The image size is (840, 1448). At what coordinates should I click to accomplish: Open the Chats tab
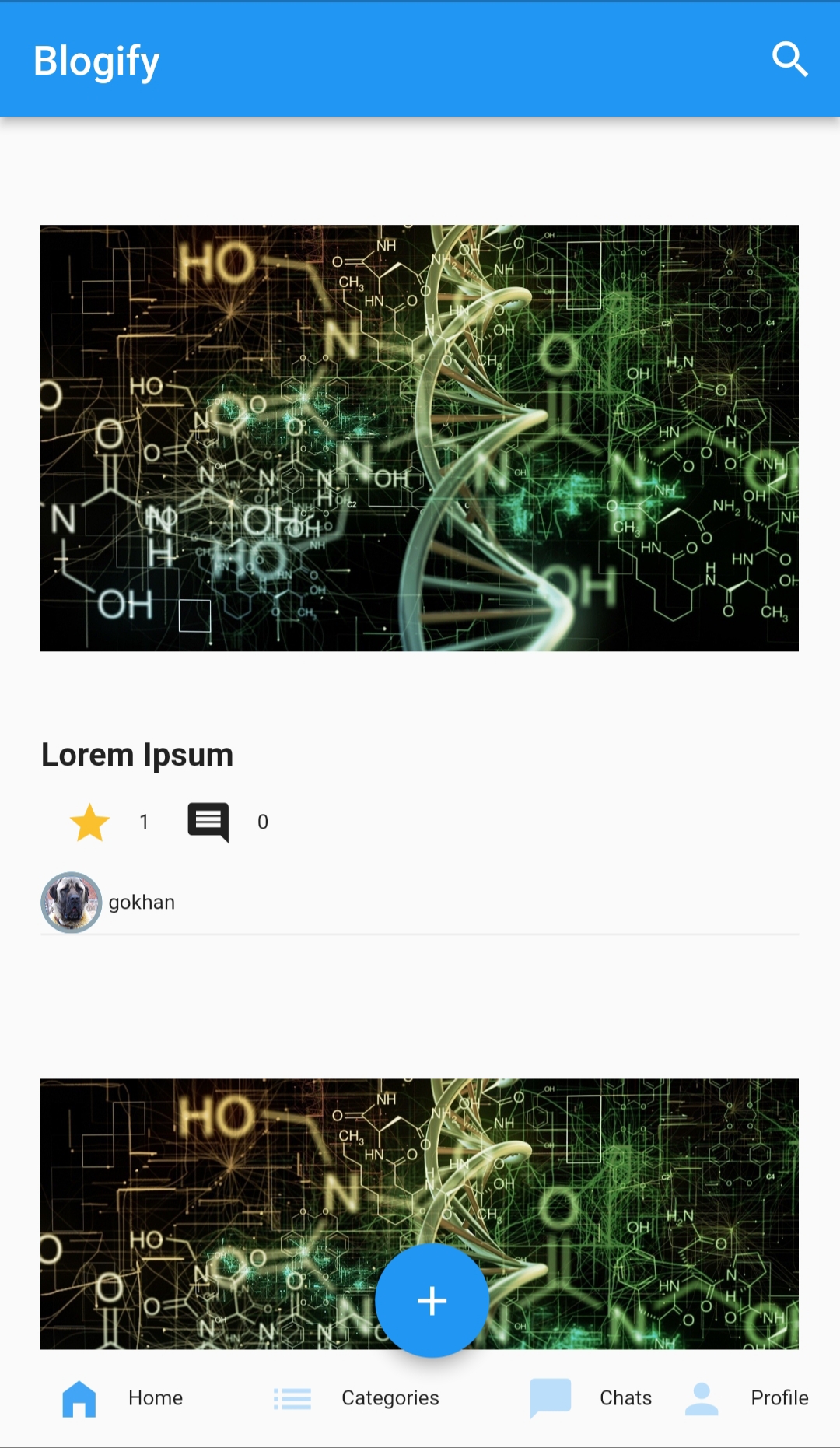click(590, 1398)
